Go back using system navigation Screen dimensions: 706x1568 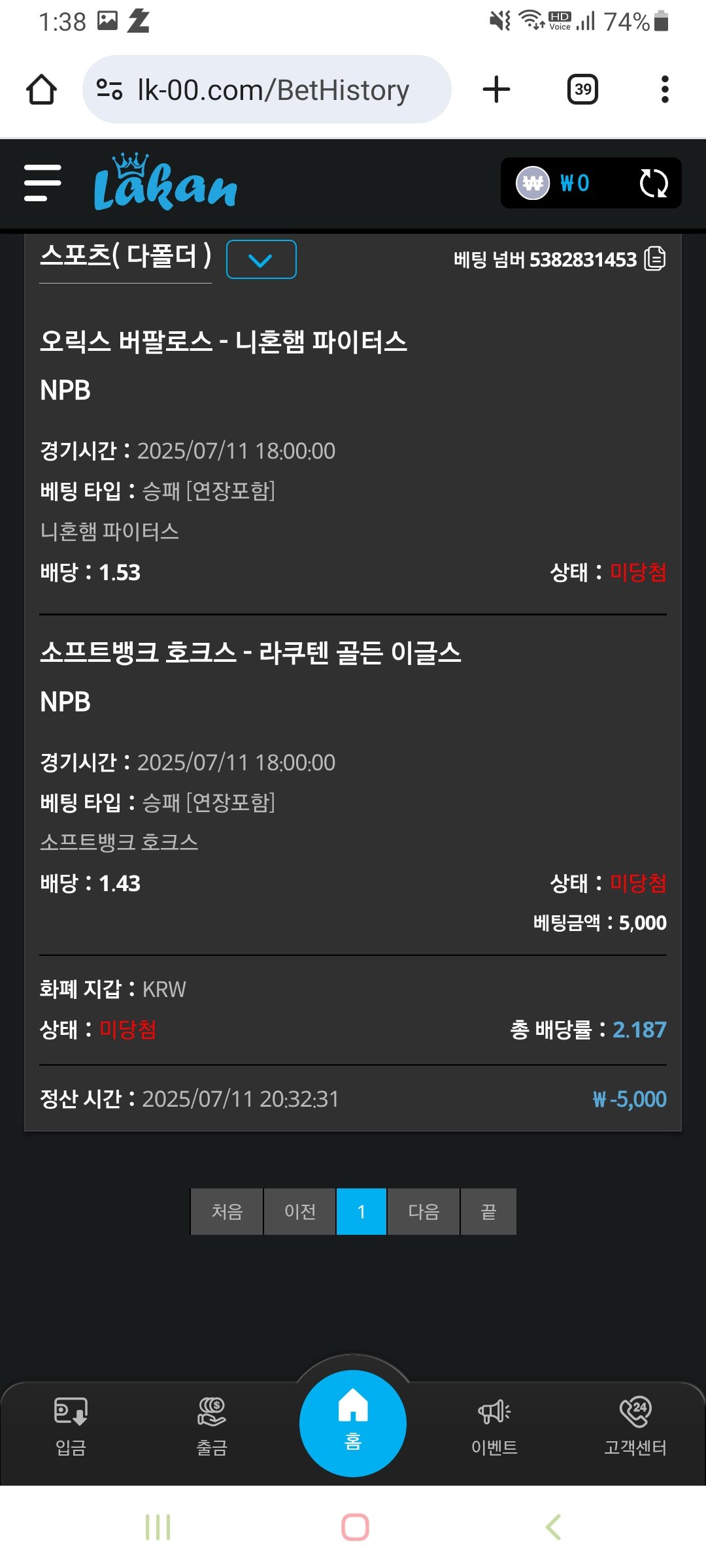553,1527
